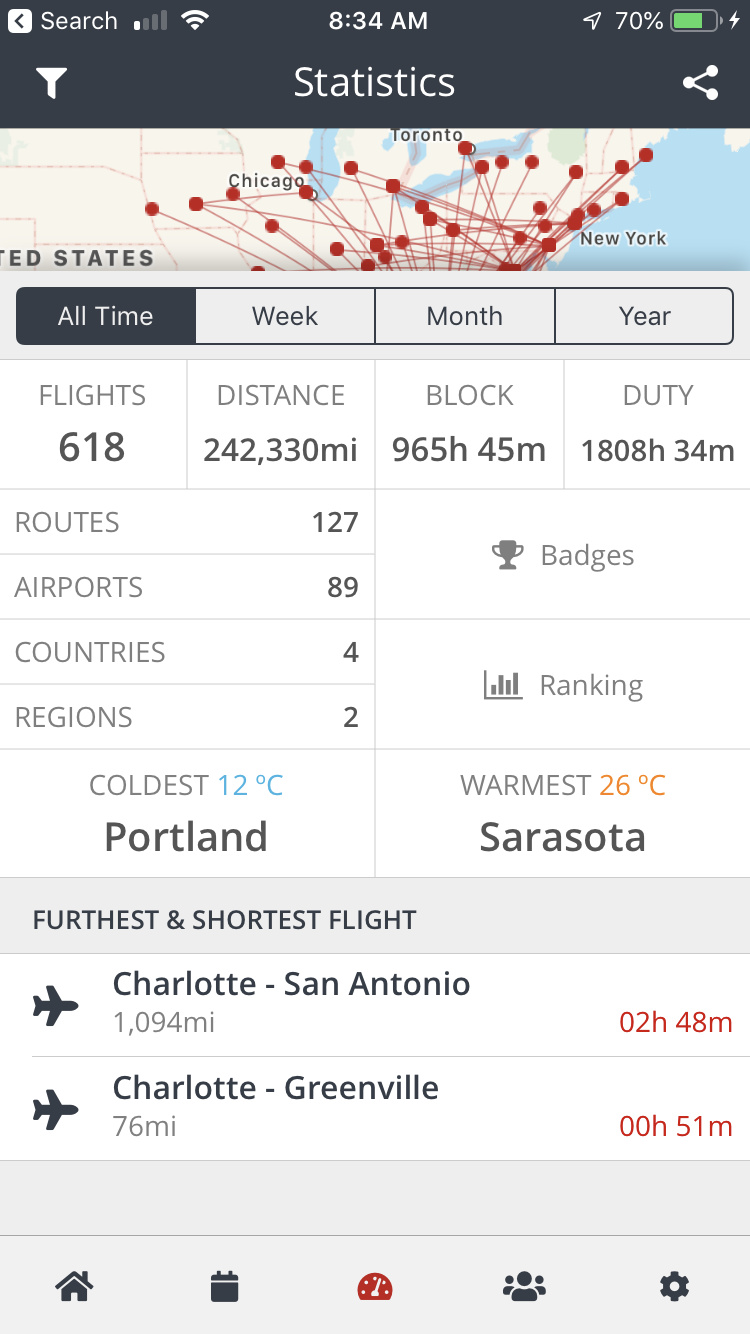Switch to the Week period
The height and width of the screenshot is (1334, 750).
285,316
